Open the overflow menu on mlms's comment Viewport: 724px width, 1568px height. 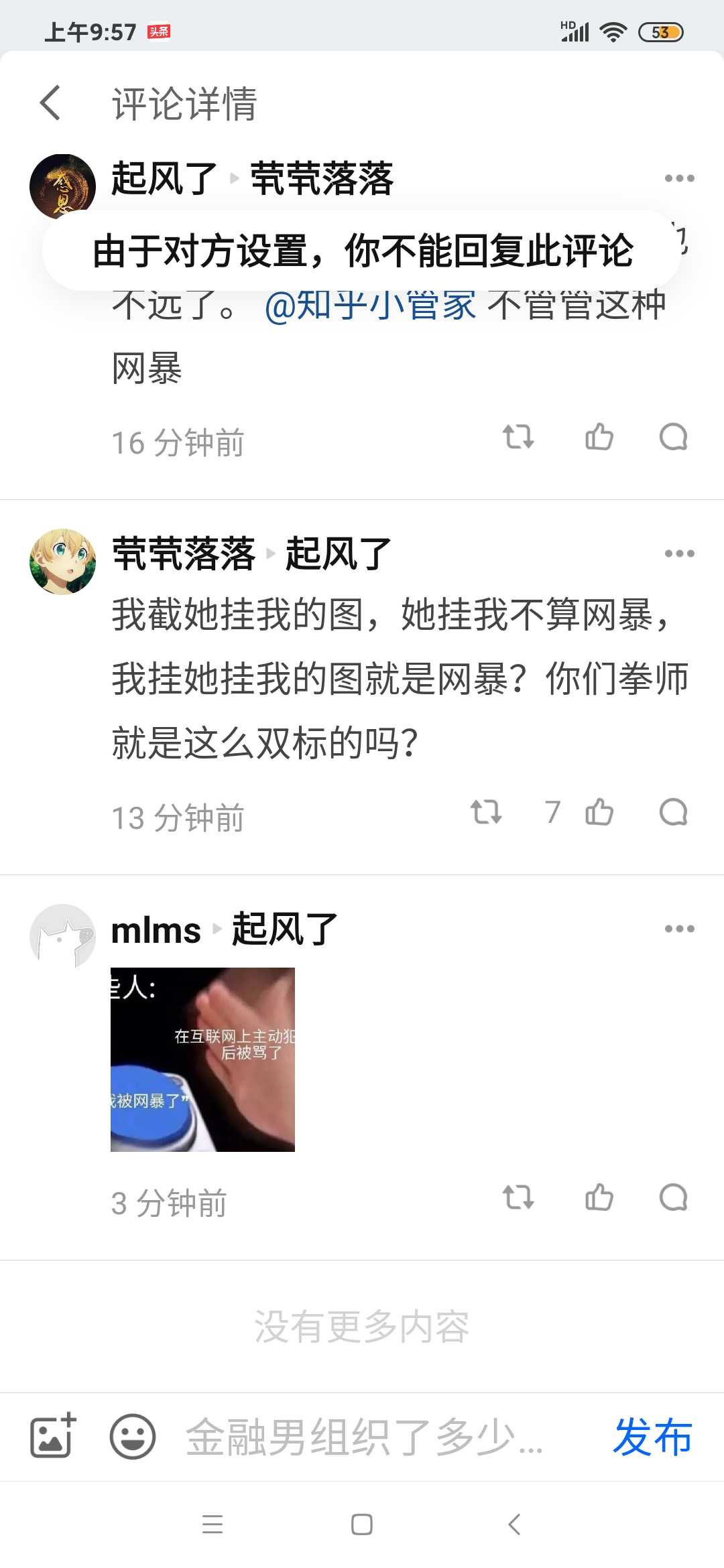click(678, 929)
